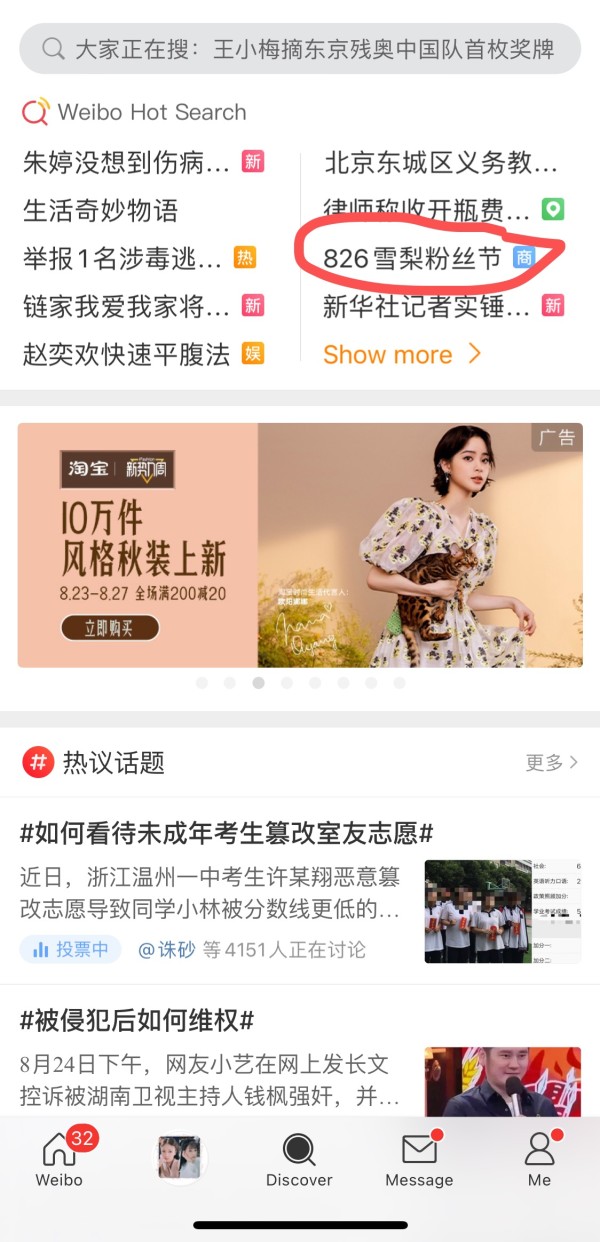
Task: Open the 投票中 poll chip
Action: 70,949
